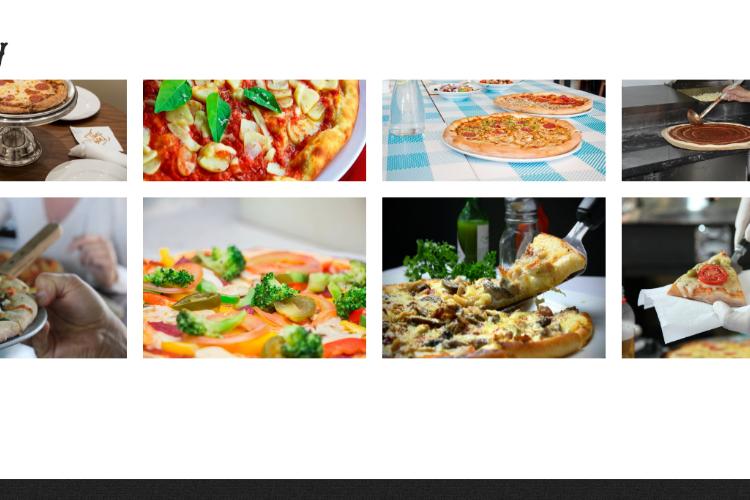Open the basil and artichoke pizza photo

[x=254, y=130]
